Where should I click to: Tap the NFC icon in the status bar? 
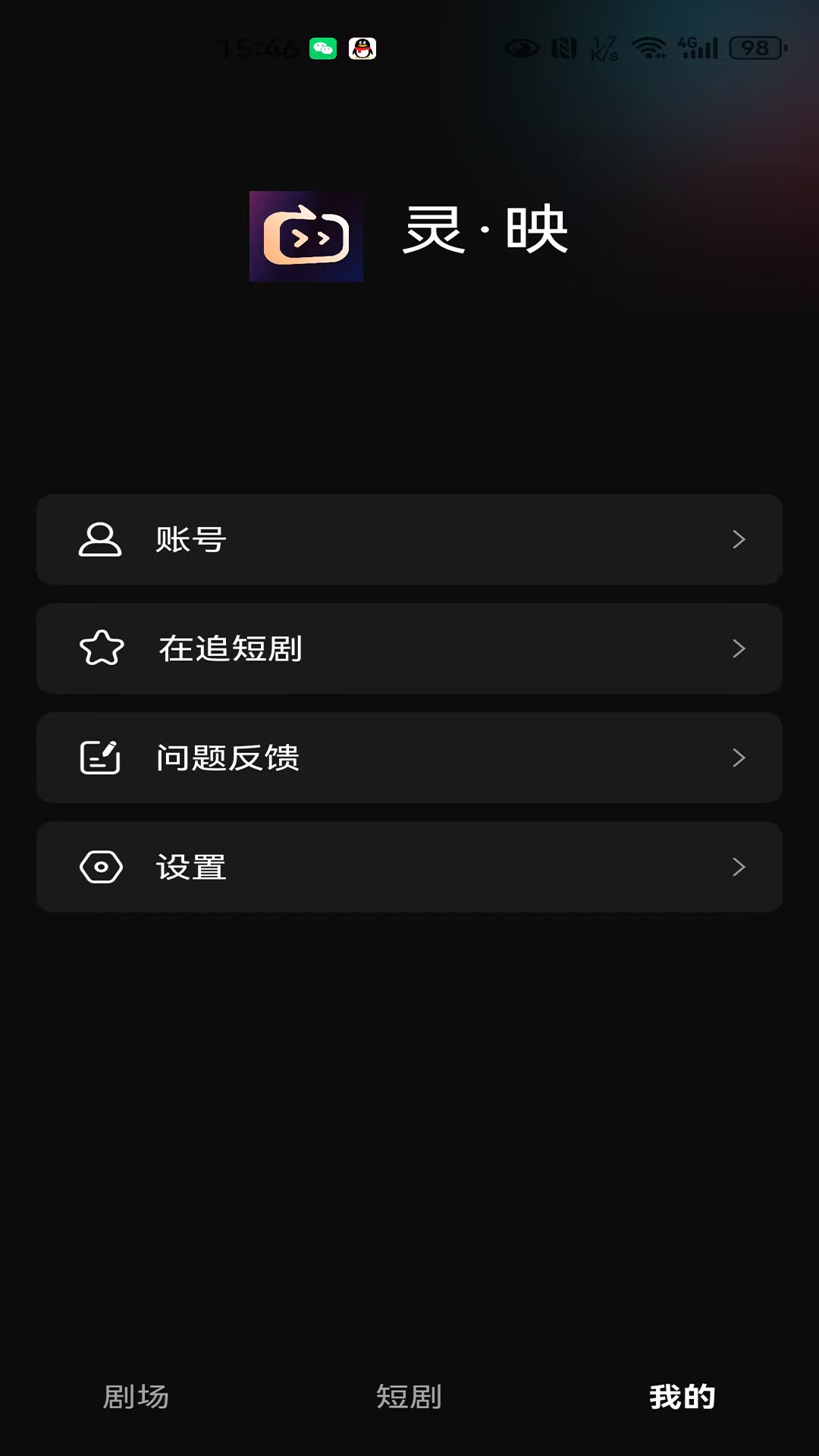click(565, 48)
